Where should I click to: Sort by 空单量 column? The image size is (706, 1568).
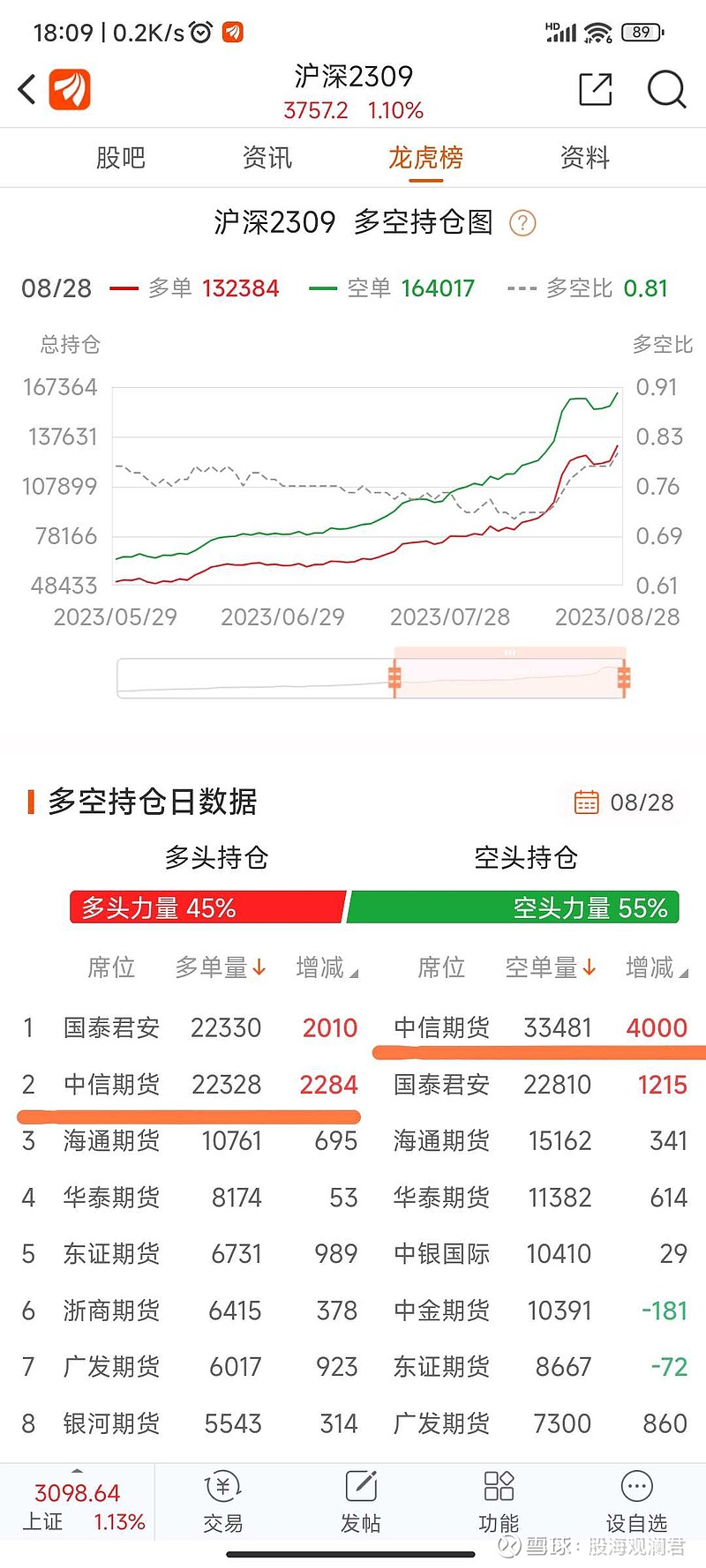pyautogui.click(x=551, y=967)
